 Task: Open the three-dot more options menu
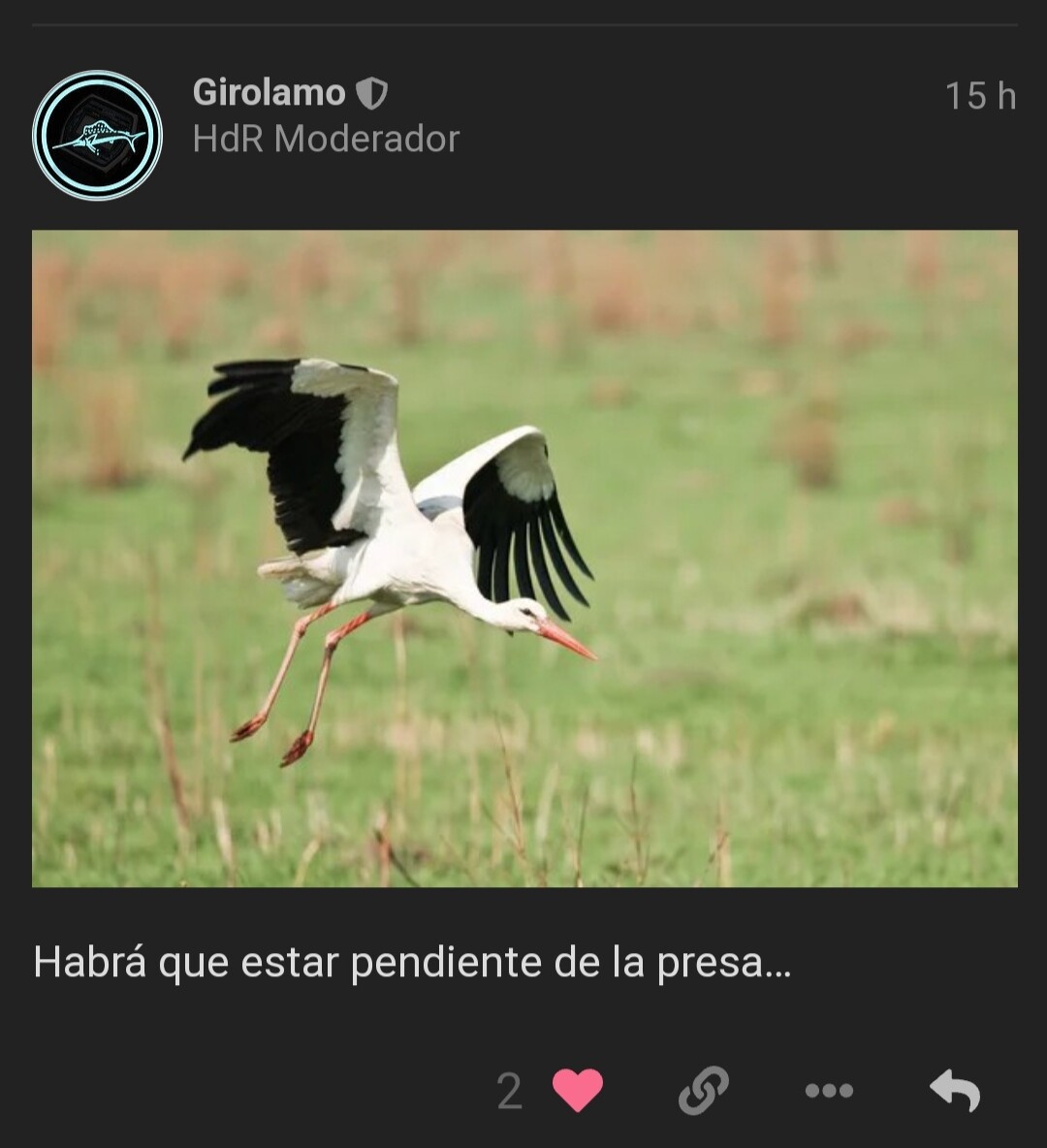[x=829, y=1091]
